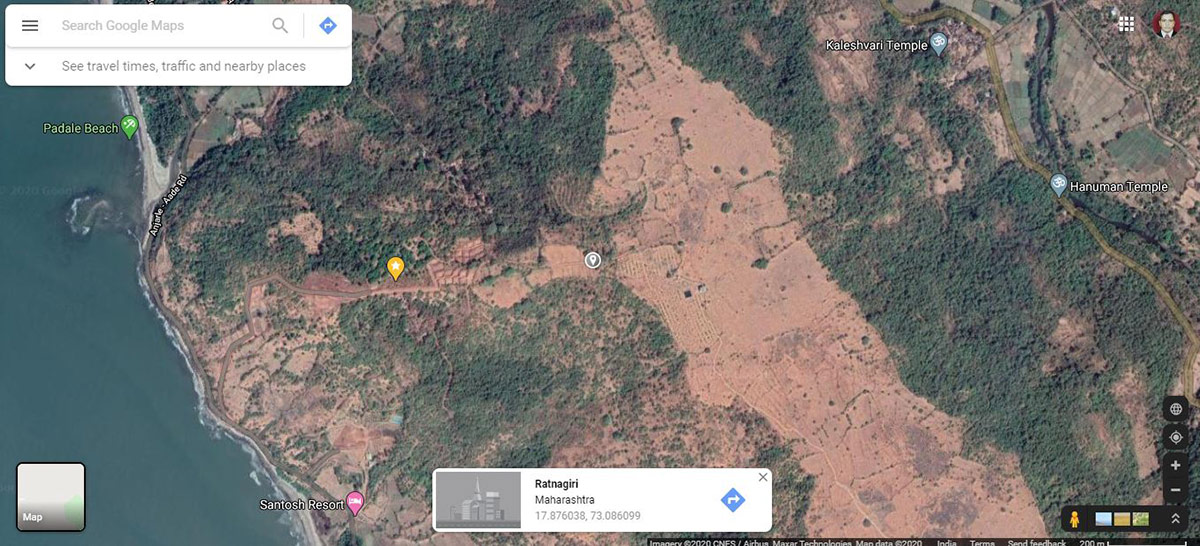Expand travel times, traffic and nearby places

(30, 66)
